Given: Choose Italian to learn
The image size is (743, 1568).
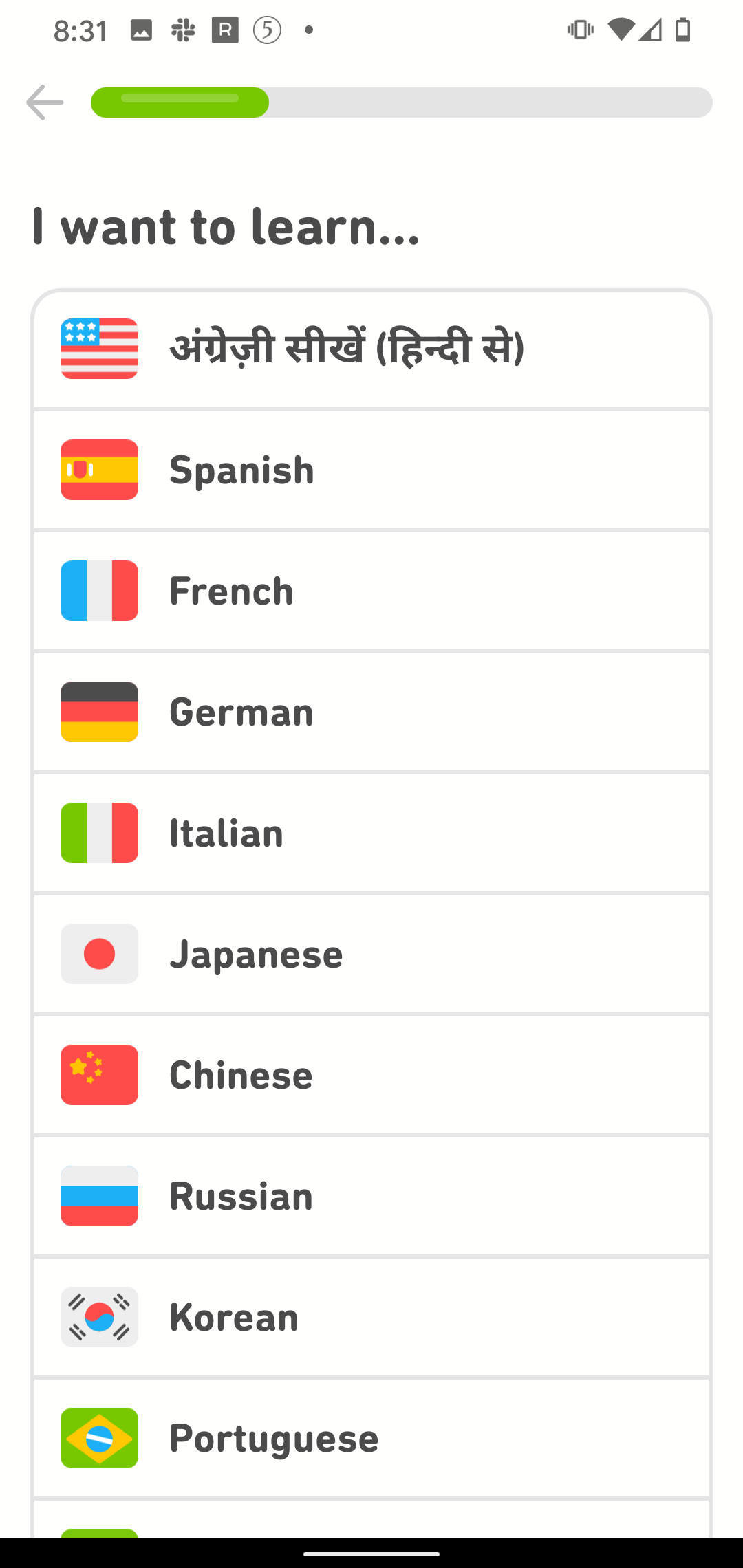Looking at the screenshot, I should coord(371,833).
